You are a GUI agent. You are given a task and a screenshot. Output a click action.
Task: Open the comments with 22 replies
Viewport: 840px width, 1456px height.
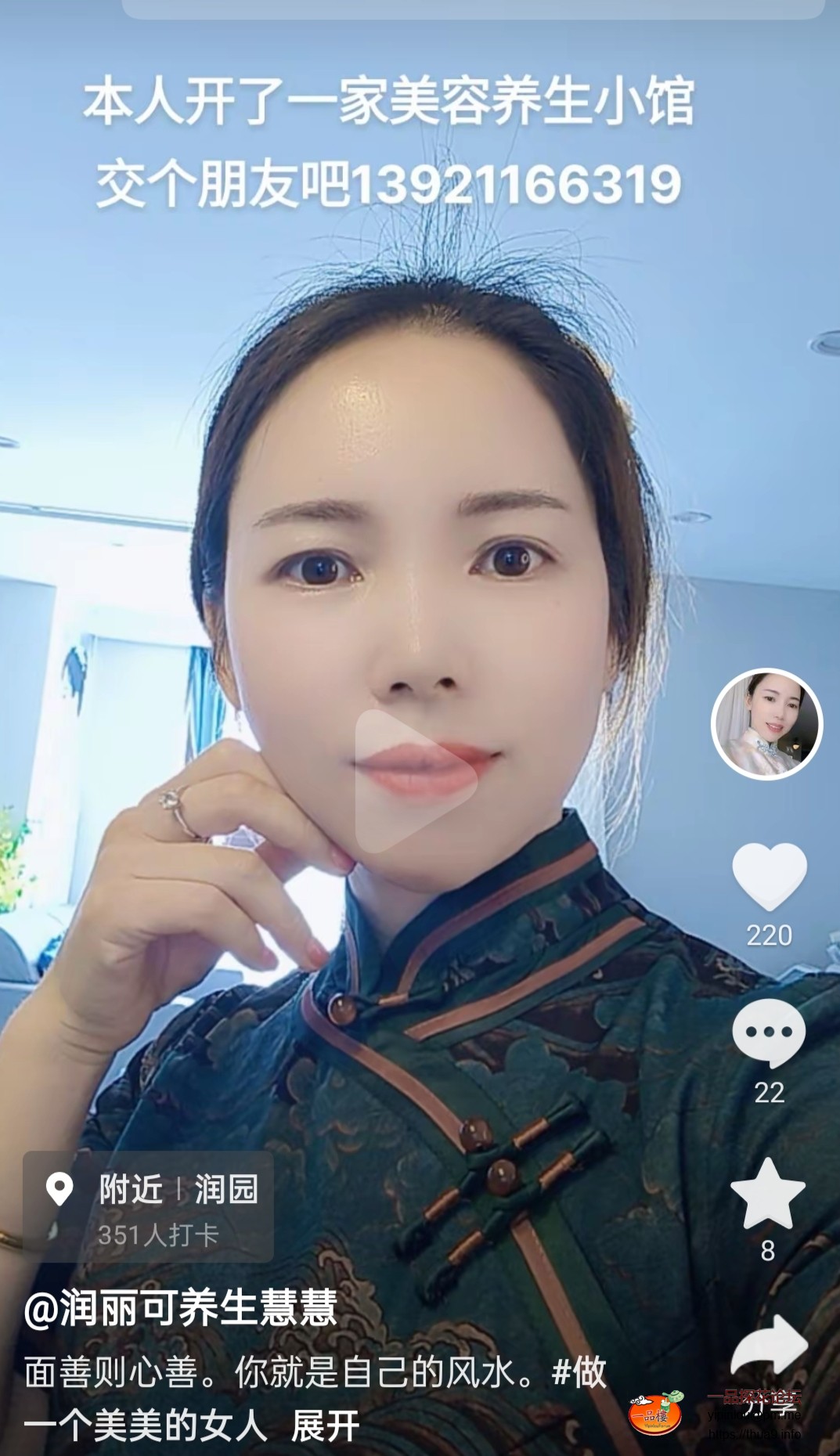pyautogui.click(x=769, y=1033)
